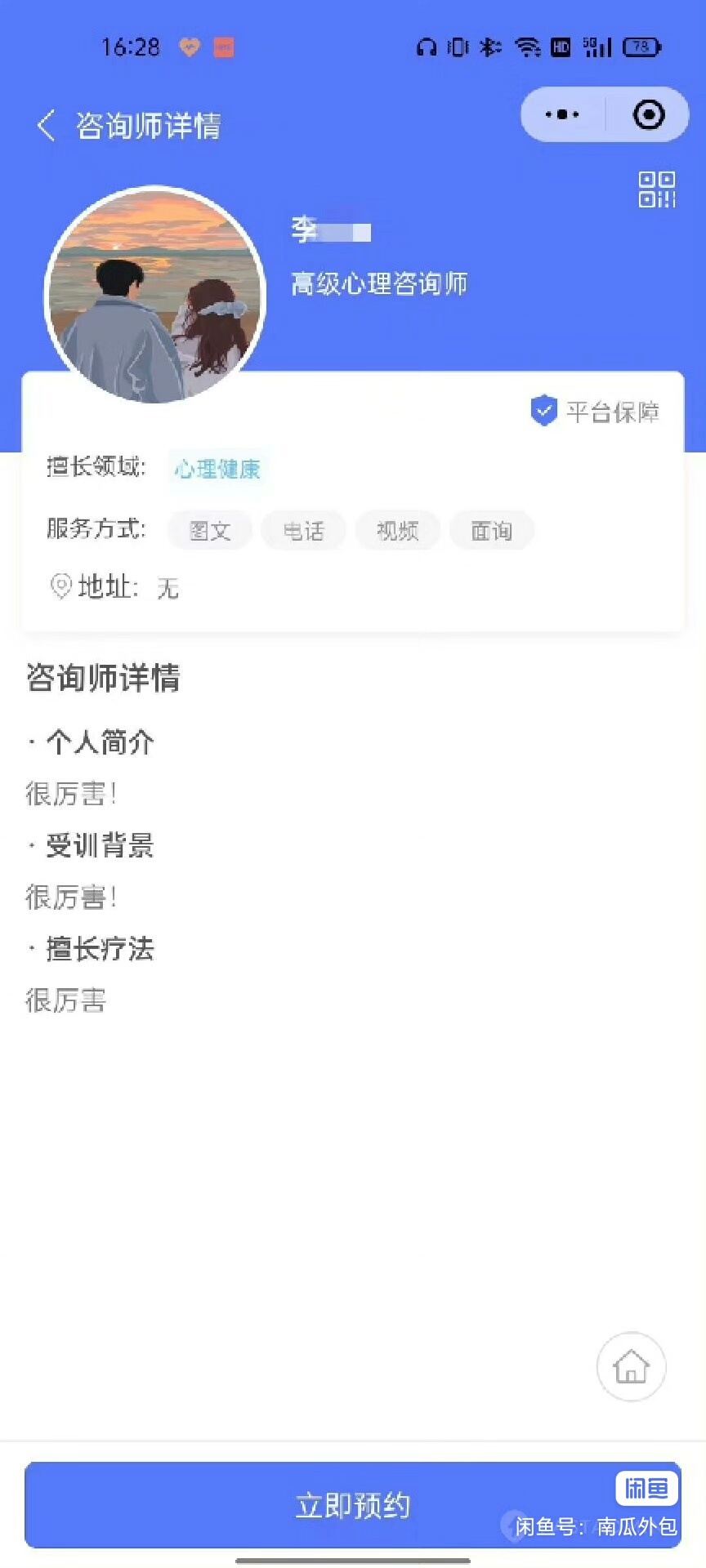The height and width of the screenshot is (1568, 706).
Task: Tap the floating home button
Action: coord(631,1366)
